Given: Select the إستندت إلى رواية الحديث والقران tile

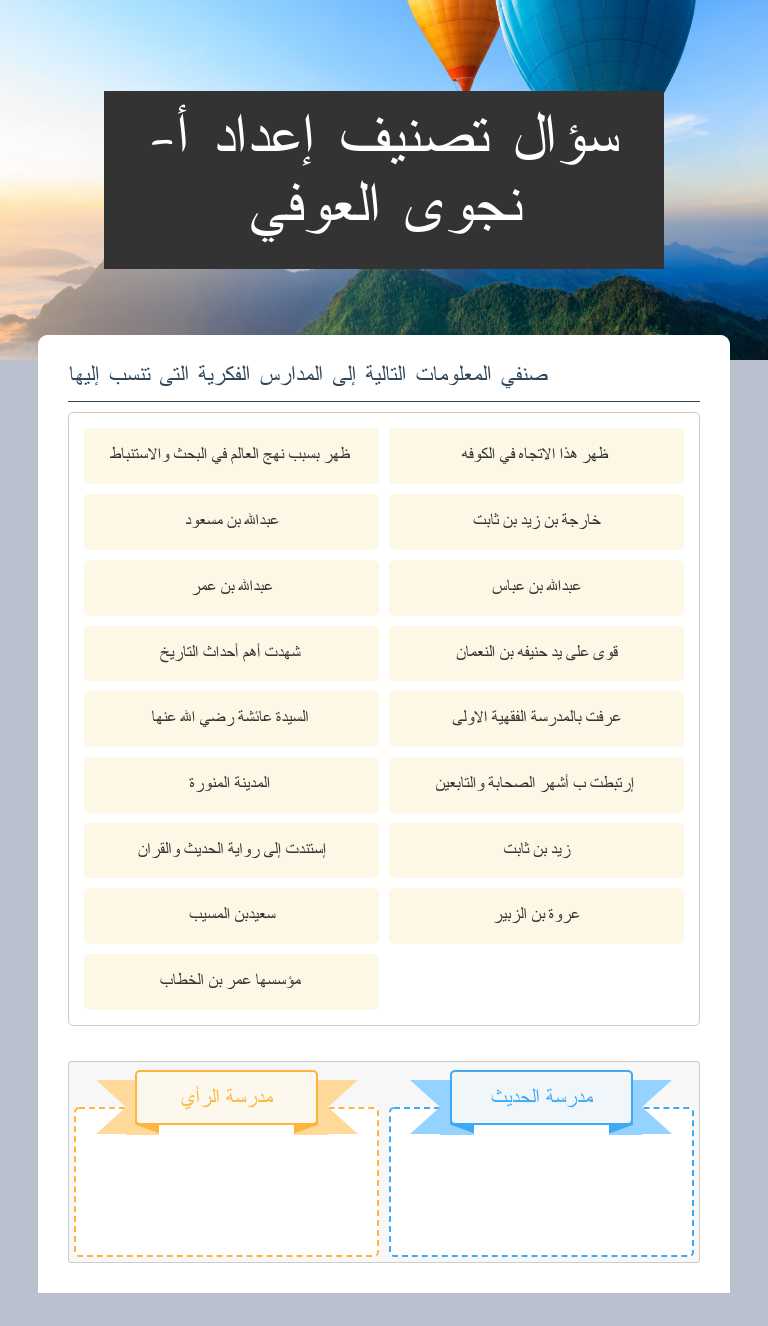Looking at the screenshot, I should pyautogui.click(x=231, y=849).
